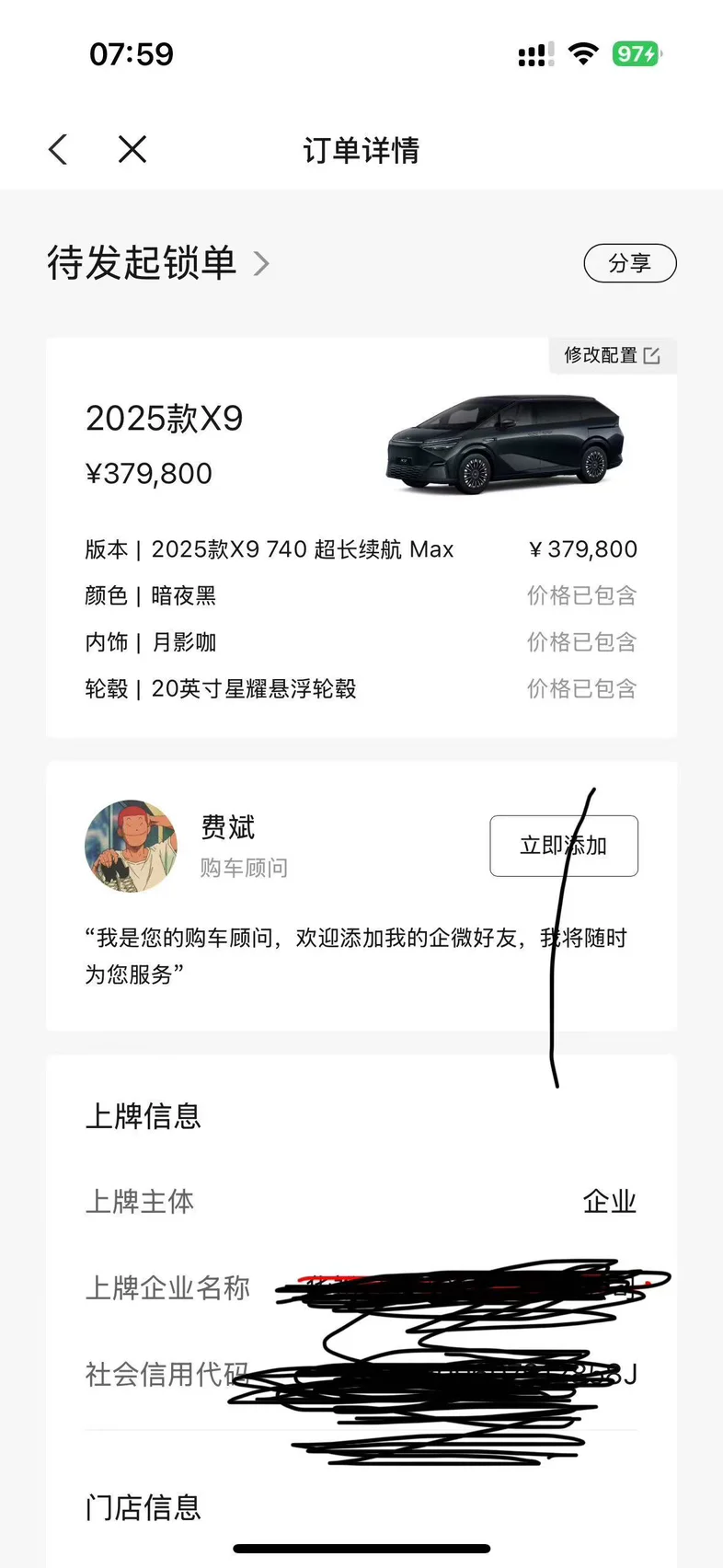Close the order details page
Image resolution: width=723 pixels, height=1568 pixels.
point(132,149)
